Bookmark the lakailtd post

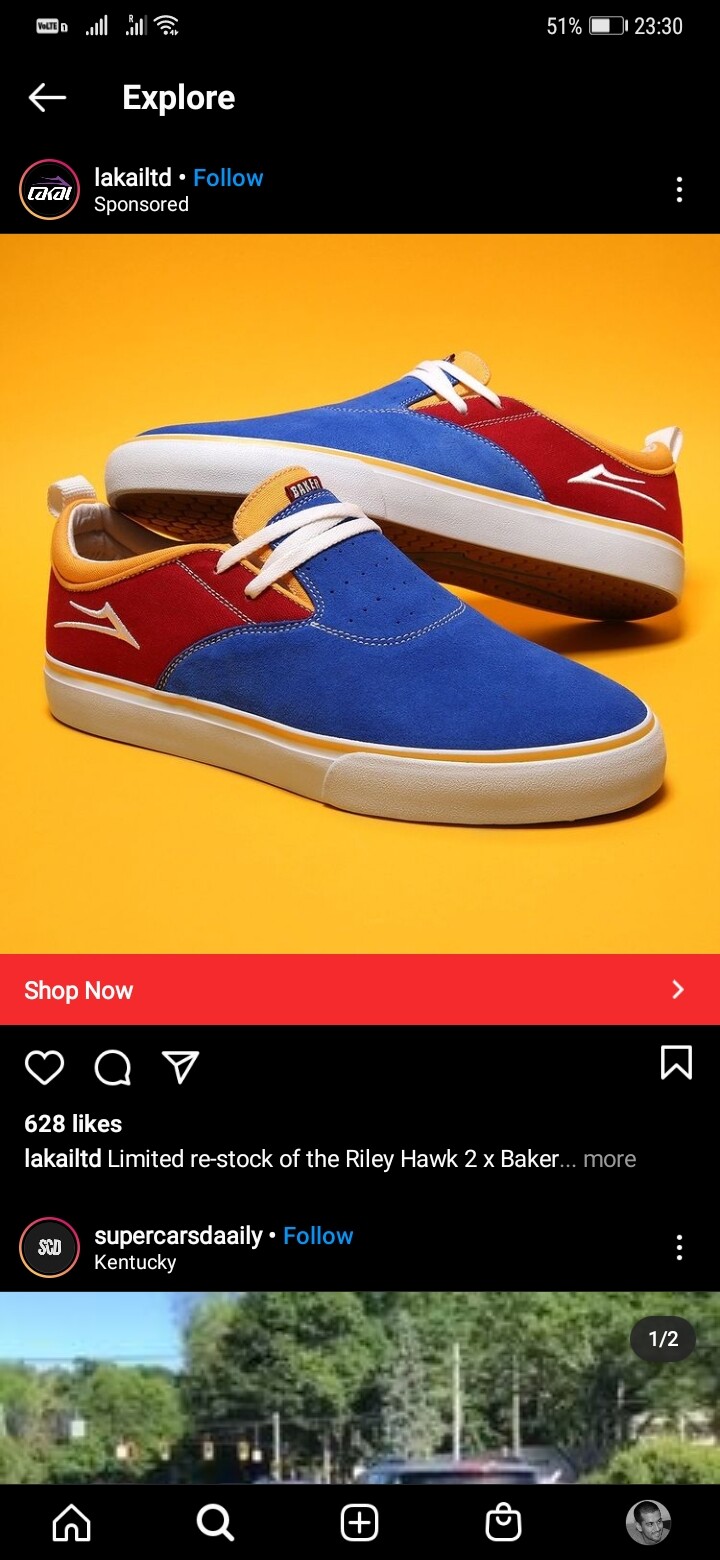(676, 1062)
